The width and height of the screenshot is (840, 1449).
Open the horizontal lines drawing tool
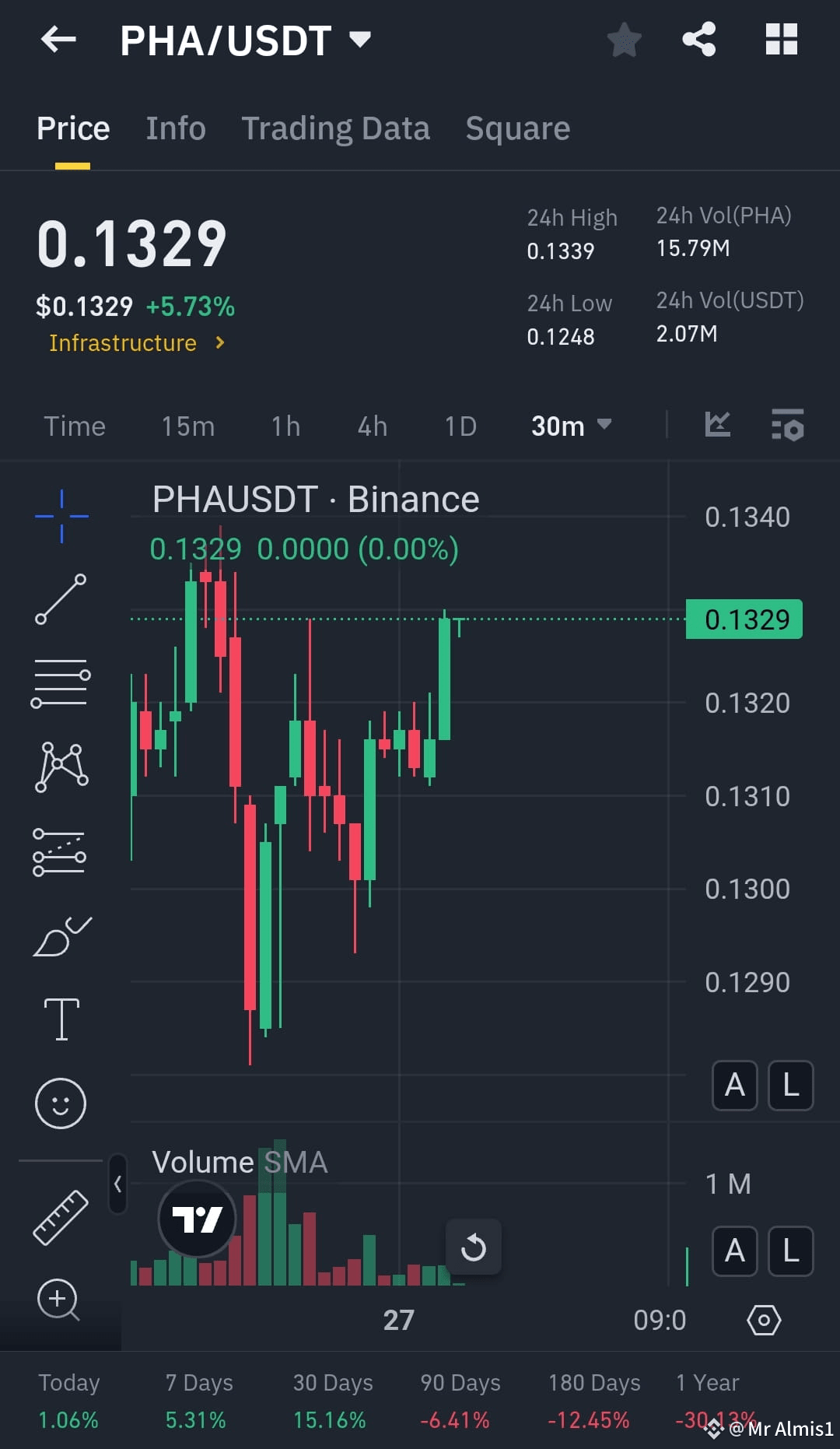tap(61, 682)
